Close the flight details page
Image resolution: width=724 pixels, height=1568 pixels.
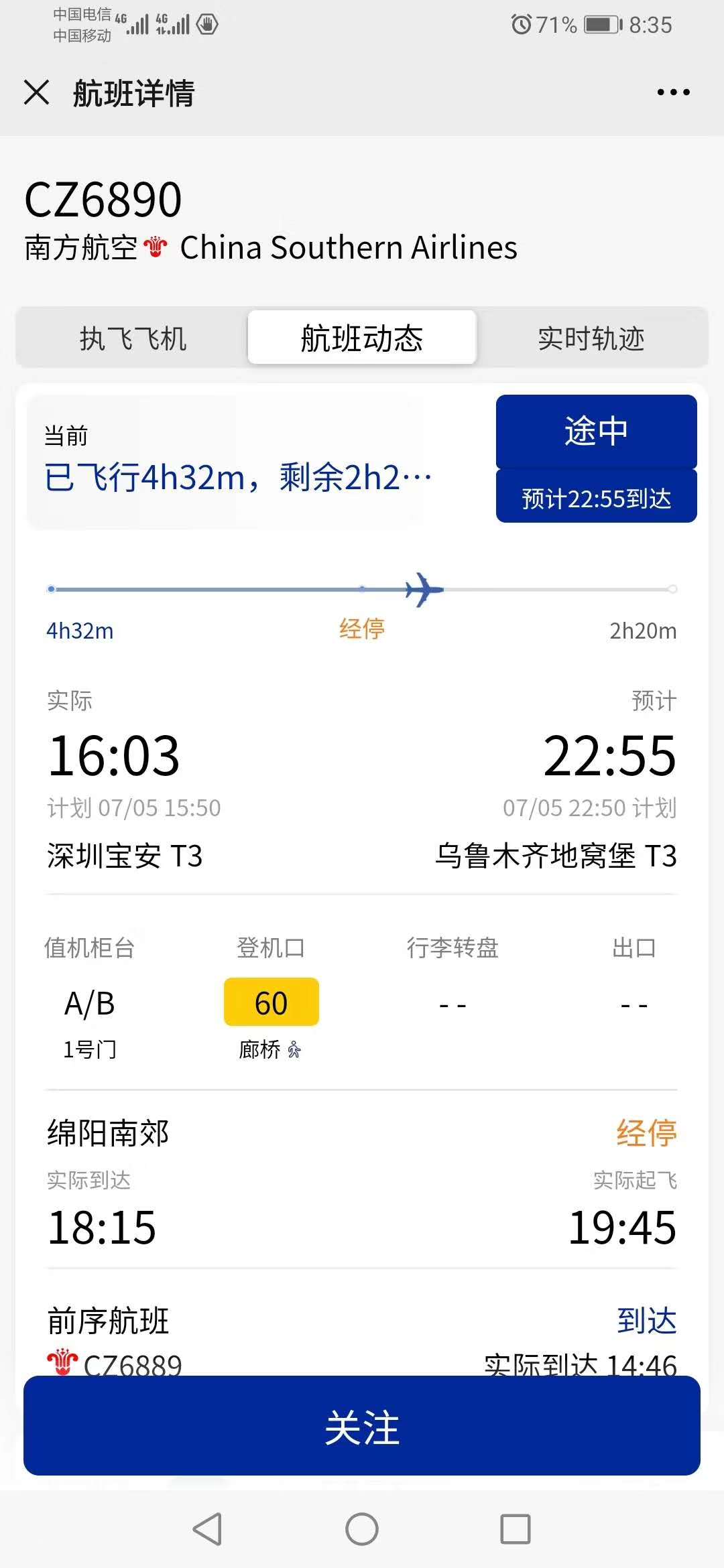[x=37, y=92]
